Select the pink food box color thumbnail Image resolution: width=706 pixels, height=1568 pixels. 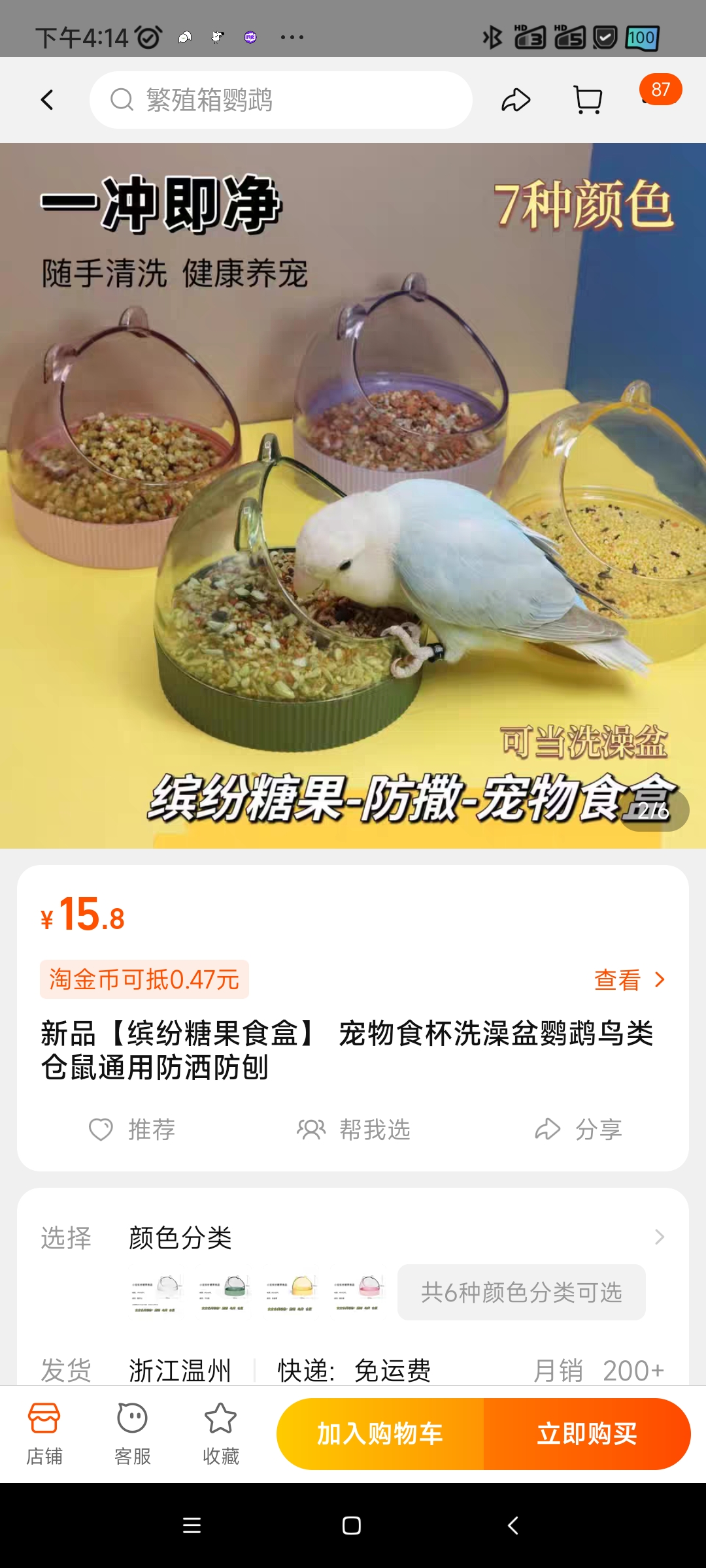(358, 1292)
